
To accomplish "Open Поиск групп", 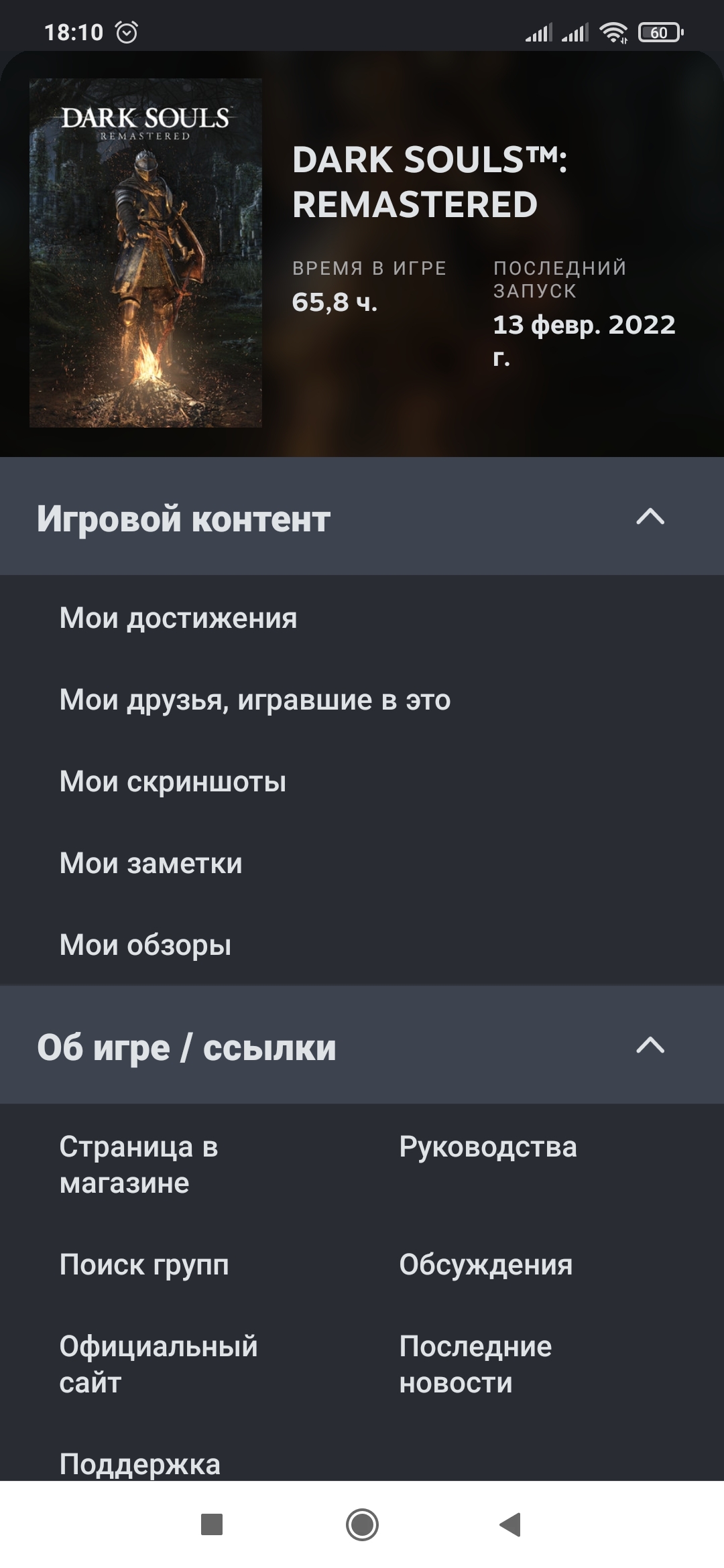I will 144,1265.
